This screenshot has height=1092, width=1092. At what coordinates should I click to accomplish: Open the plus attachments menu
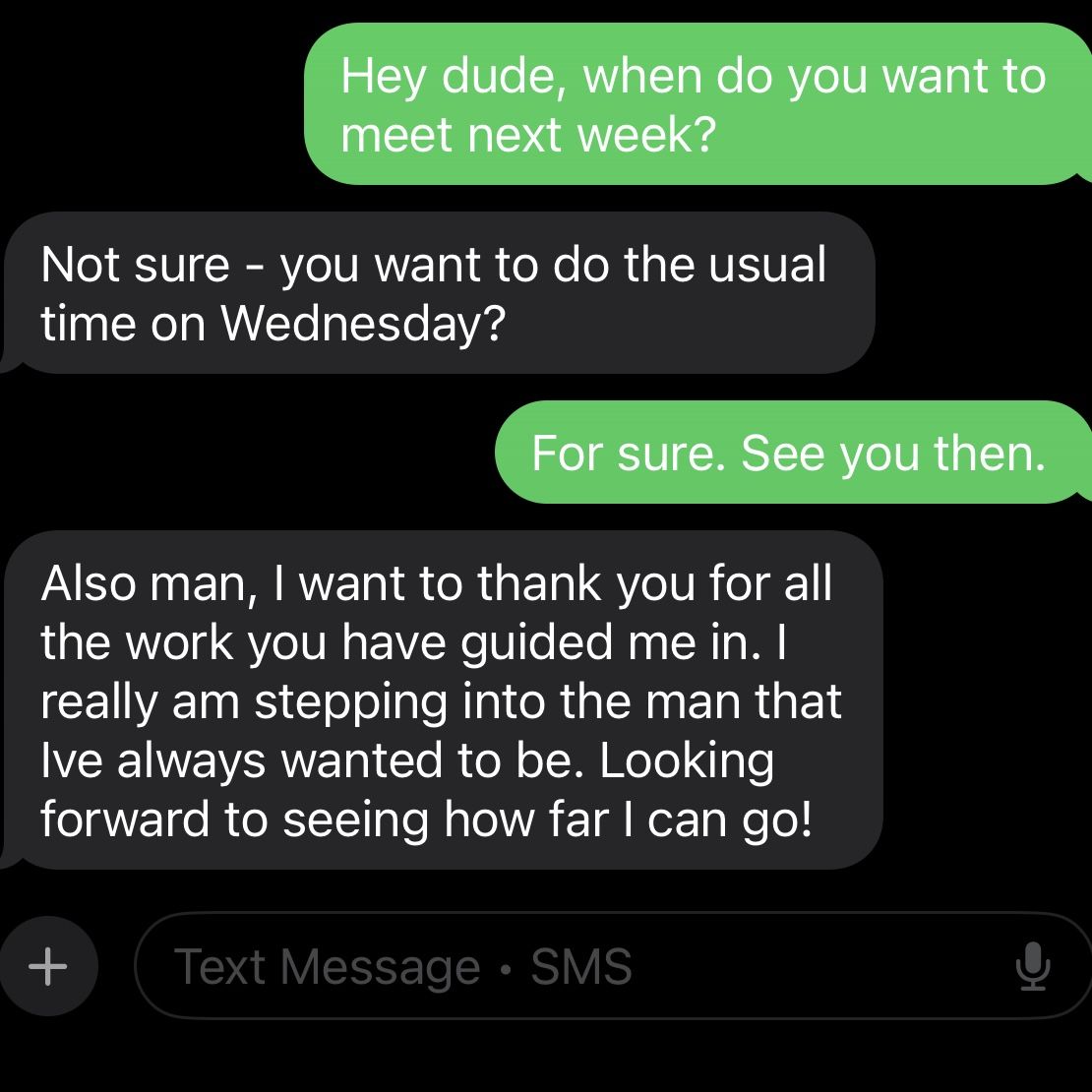coord(47,966)
